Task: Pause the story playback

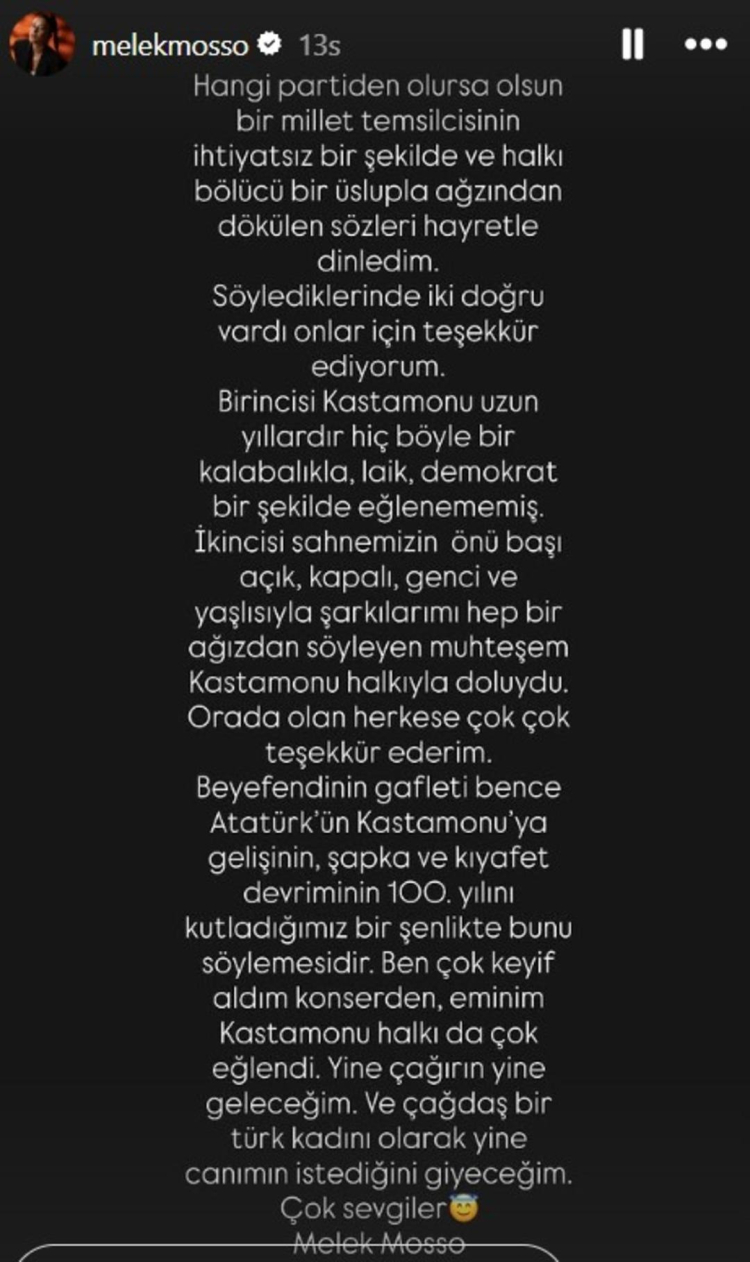Action: [632, 44]
